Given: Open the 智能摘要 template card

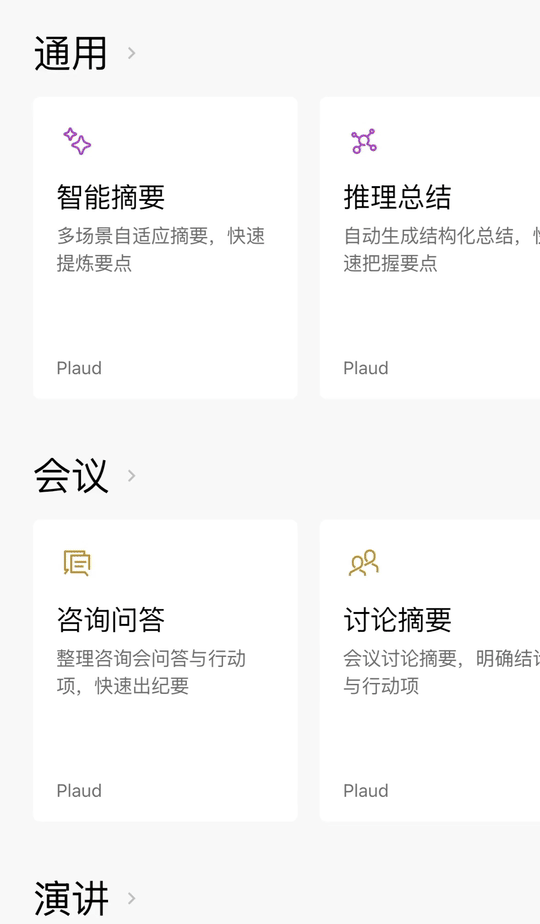Looking at the screenshot, I should [165, 248].
